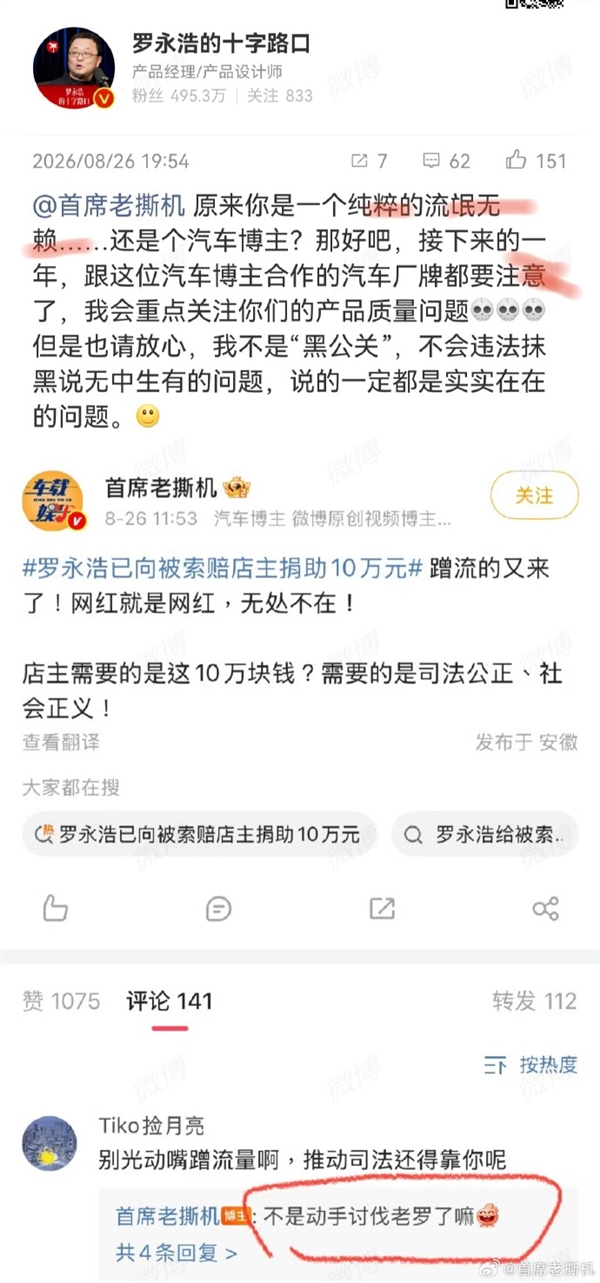
Task: Open the comment icon below the post
Action: click(218, 908)
